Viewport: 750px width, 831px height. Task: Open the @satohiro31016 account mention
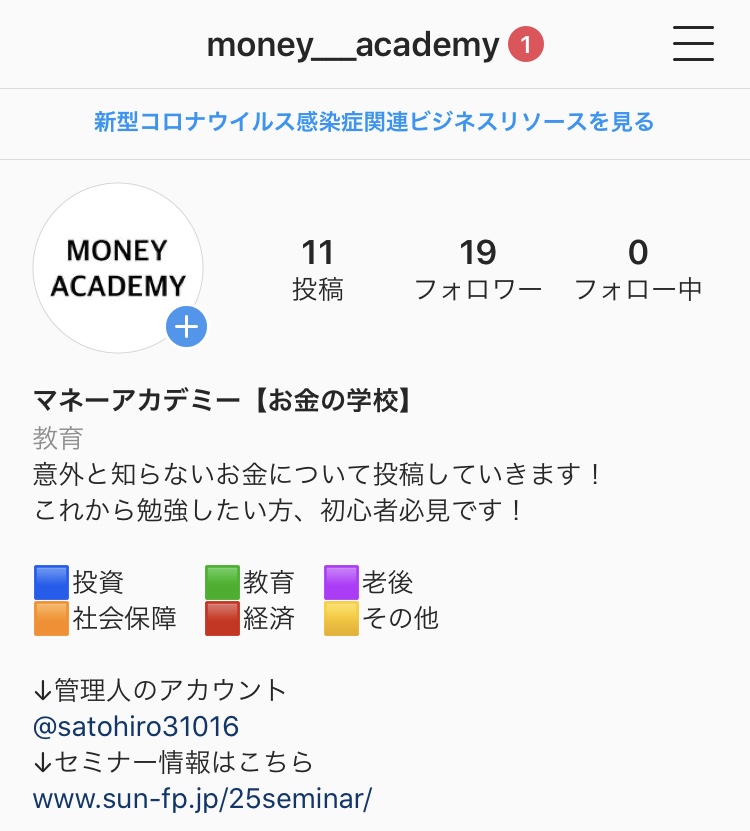tap(136, 726)
